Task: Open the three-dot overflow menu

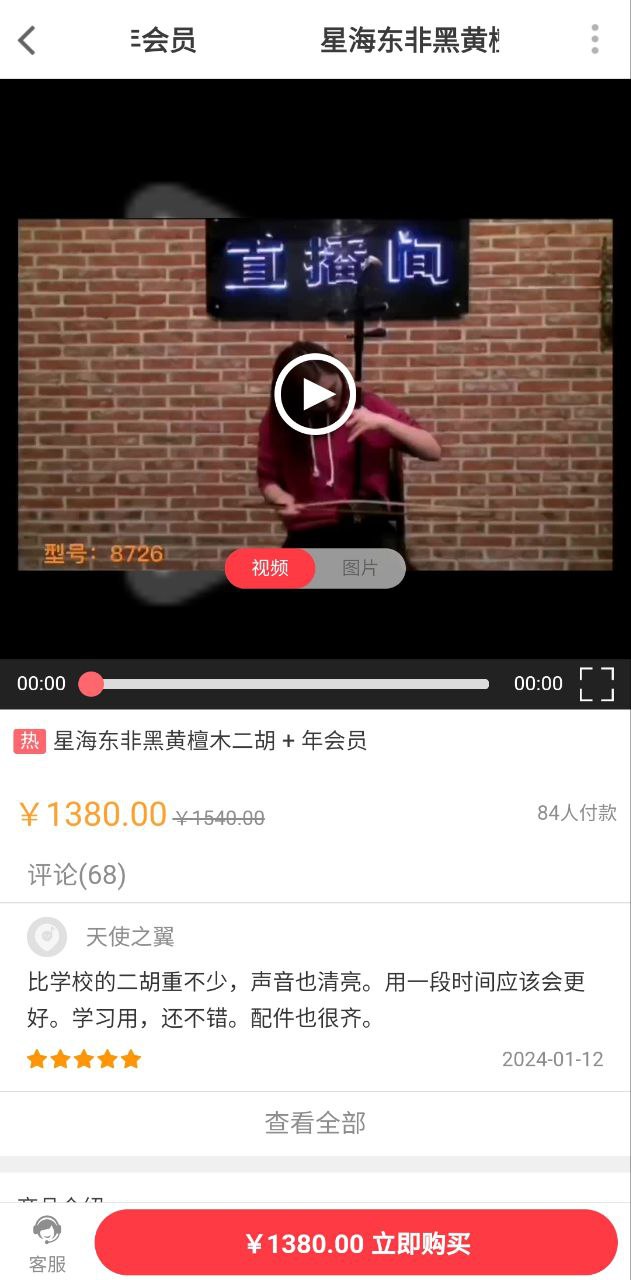Action: [594, 40]
